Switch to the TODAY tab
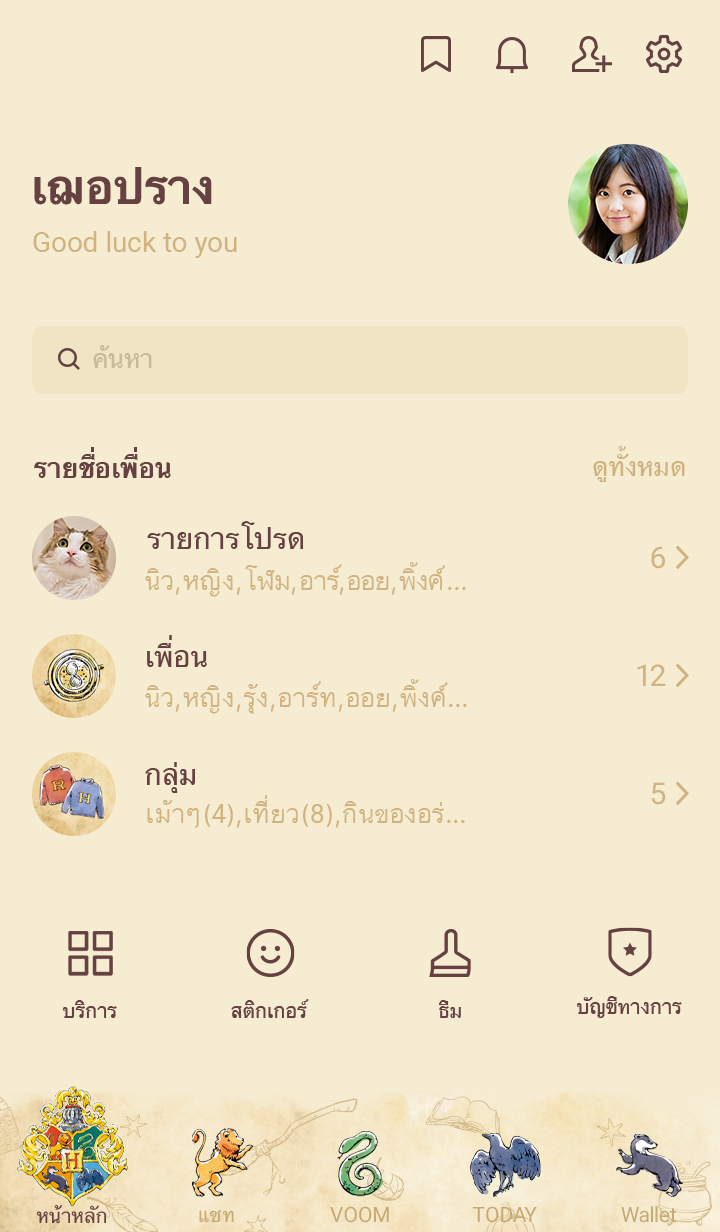 (504, 1170)
